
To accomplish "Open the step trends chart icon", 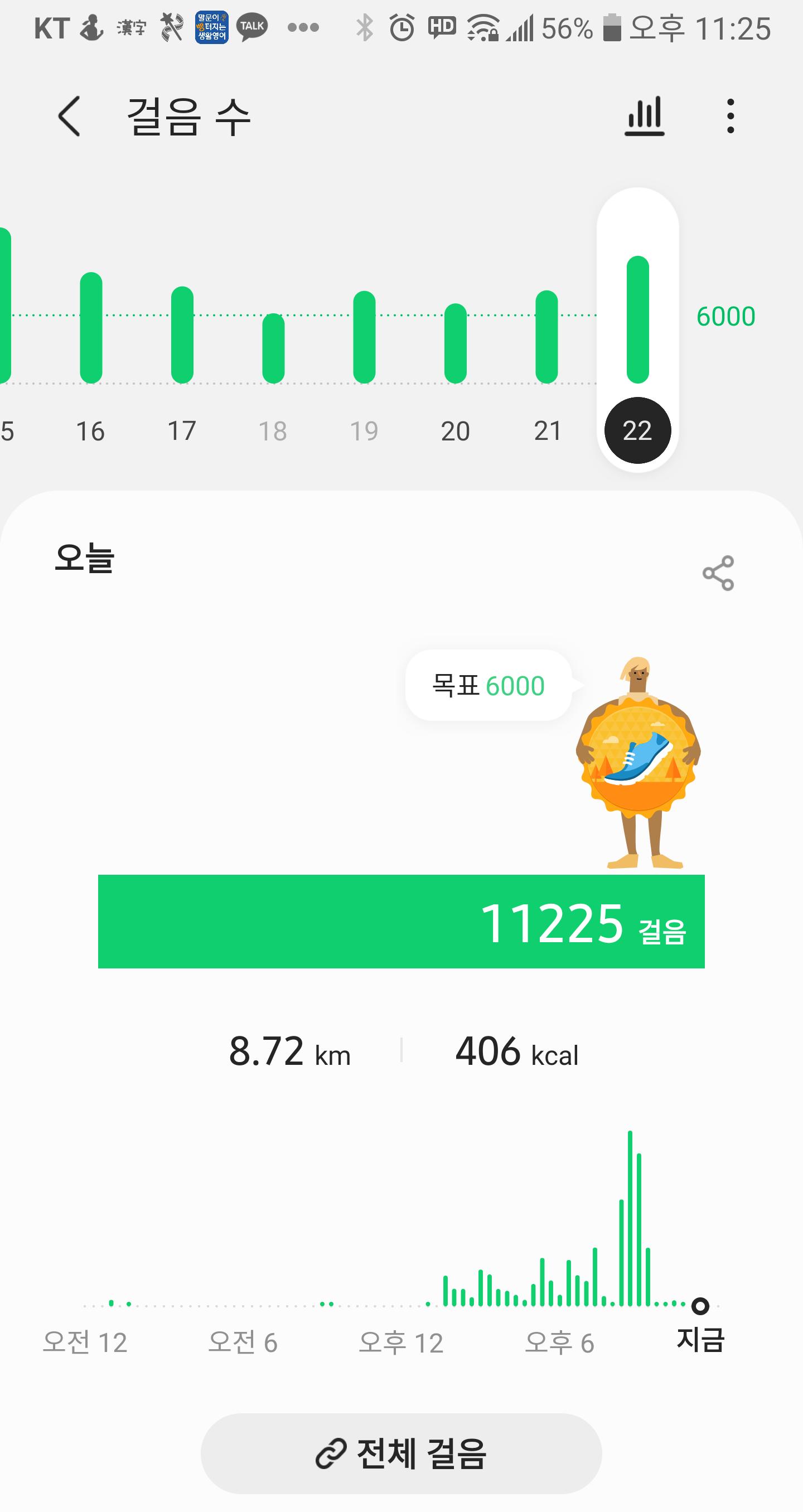I will pos(644,116).
